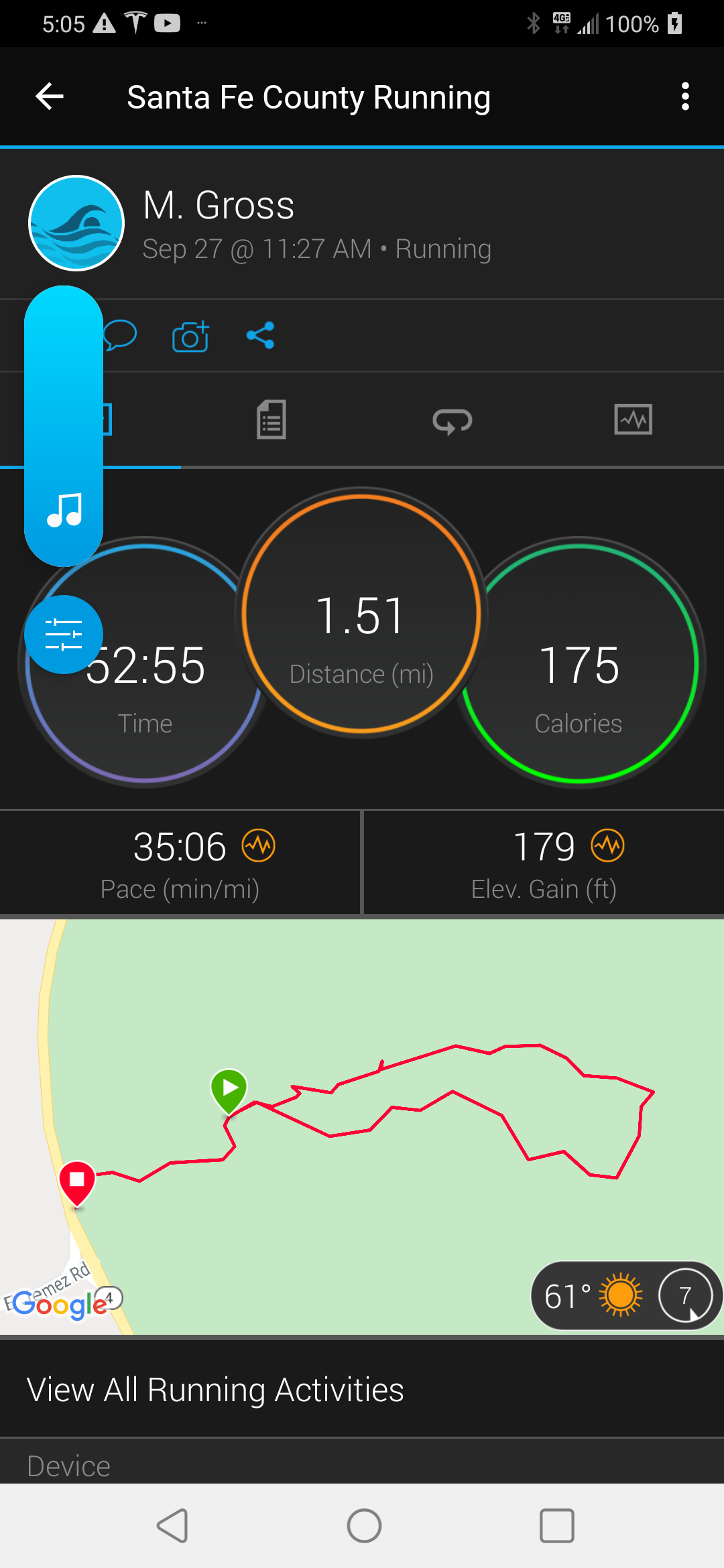This screenshot has height=1568, width=724.
Task: Share this running activity
Action: point(260,335)
